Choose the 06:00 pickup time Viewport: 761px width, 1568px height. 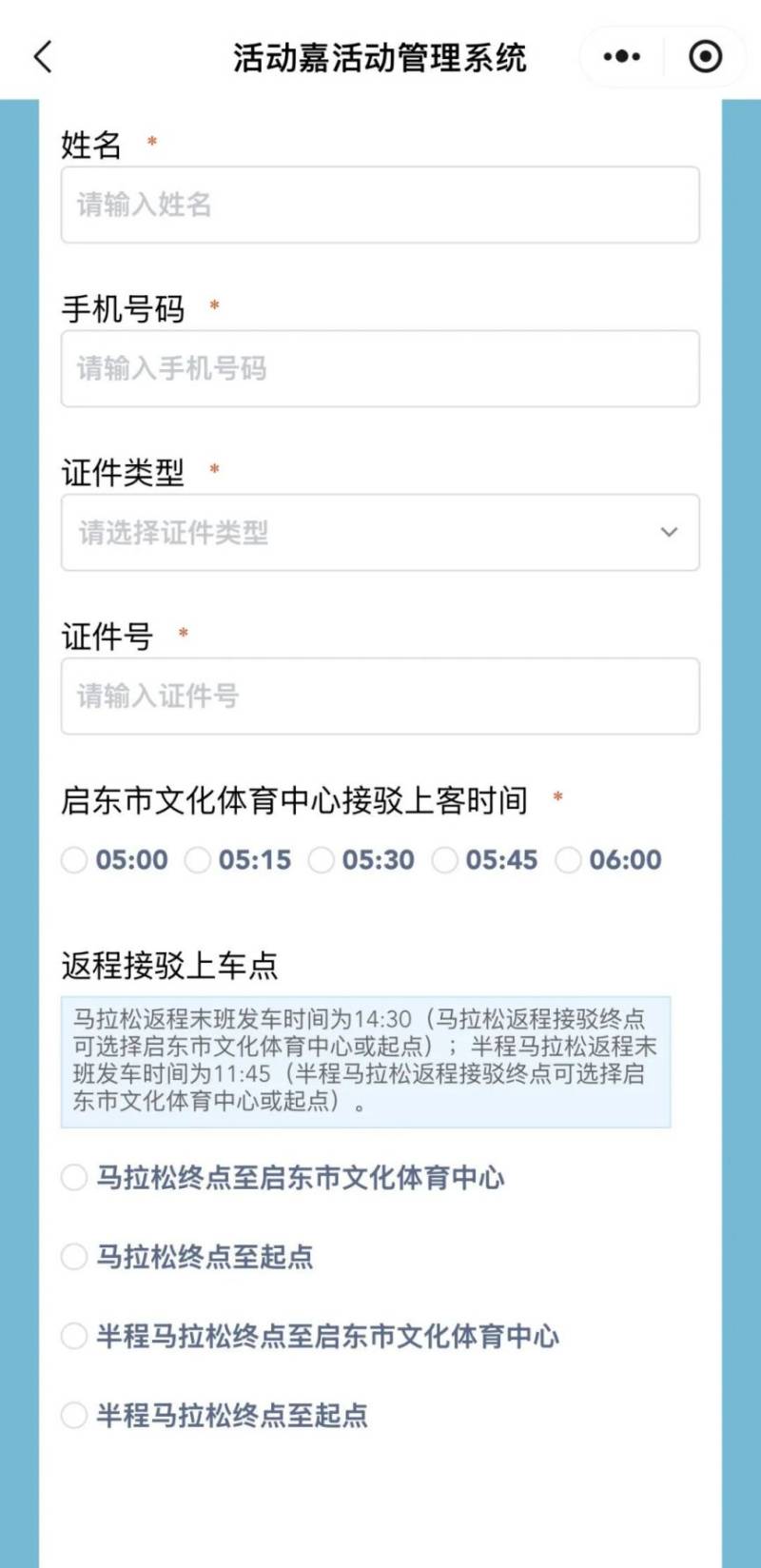click(568, 860)
